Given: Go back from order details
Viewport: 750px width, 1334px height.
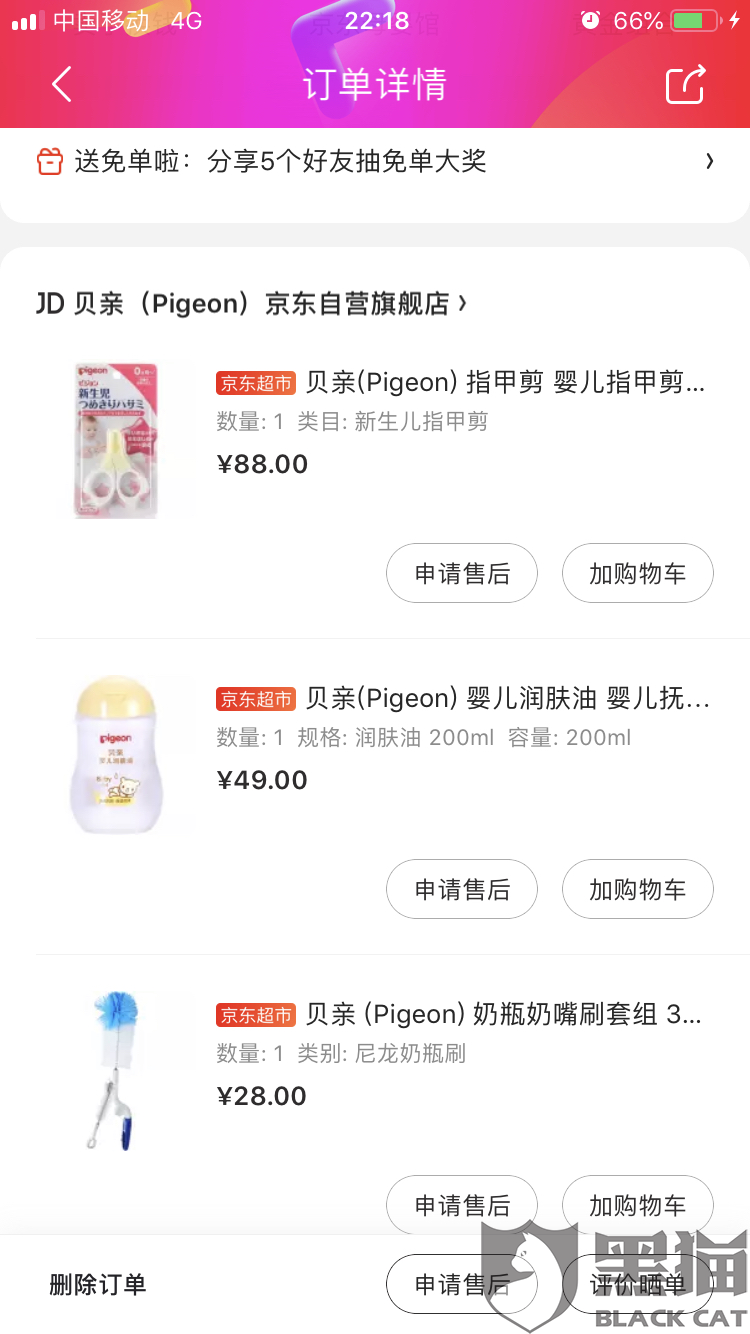Looking at the screenshot, I should (62, 84).
